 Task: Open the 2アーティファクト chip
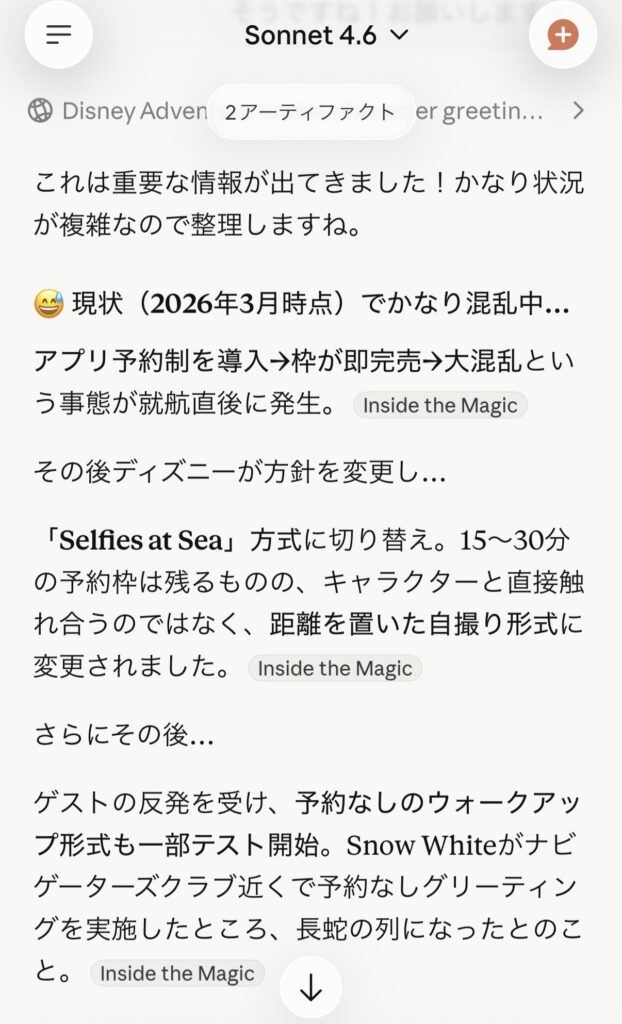tap(310, 112)
